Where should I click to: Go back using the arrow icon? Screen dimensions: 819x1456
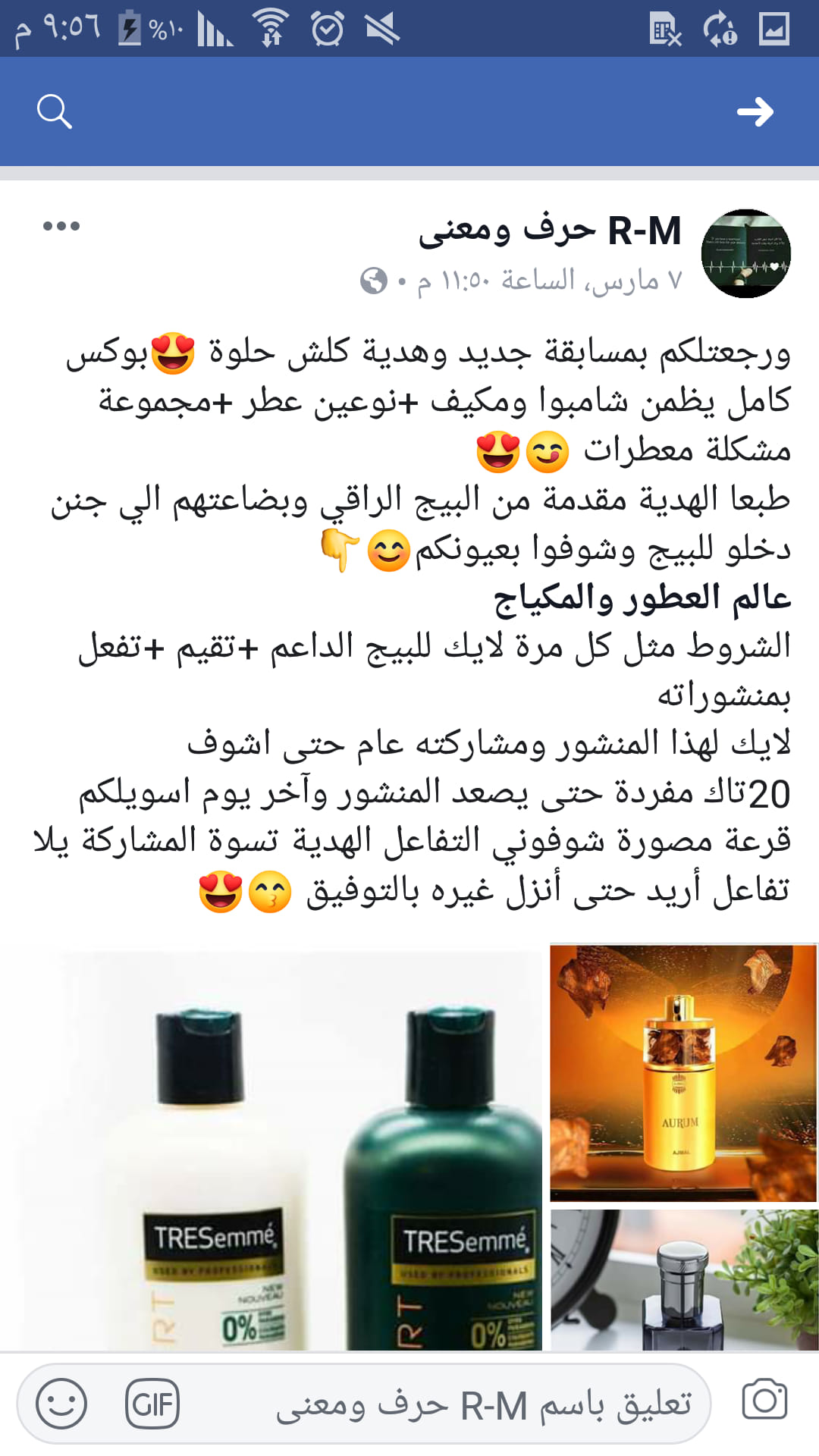click(755, 112)
